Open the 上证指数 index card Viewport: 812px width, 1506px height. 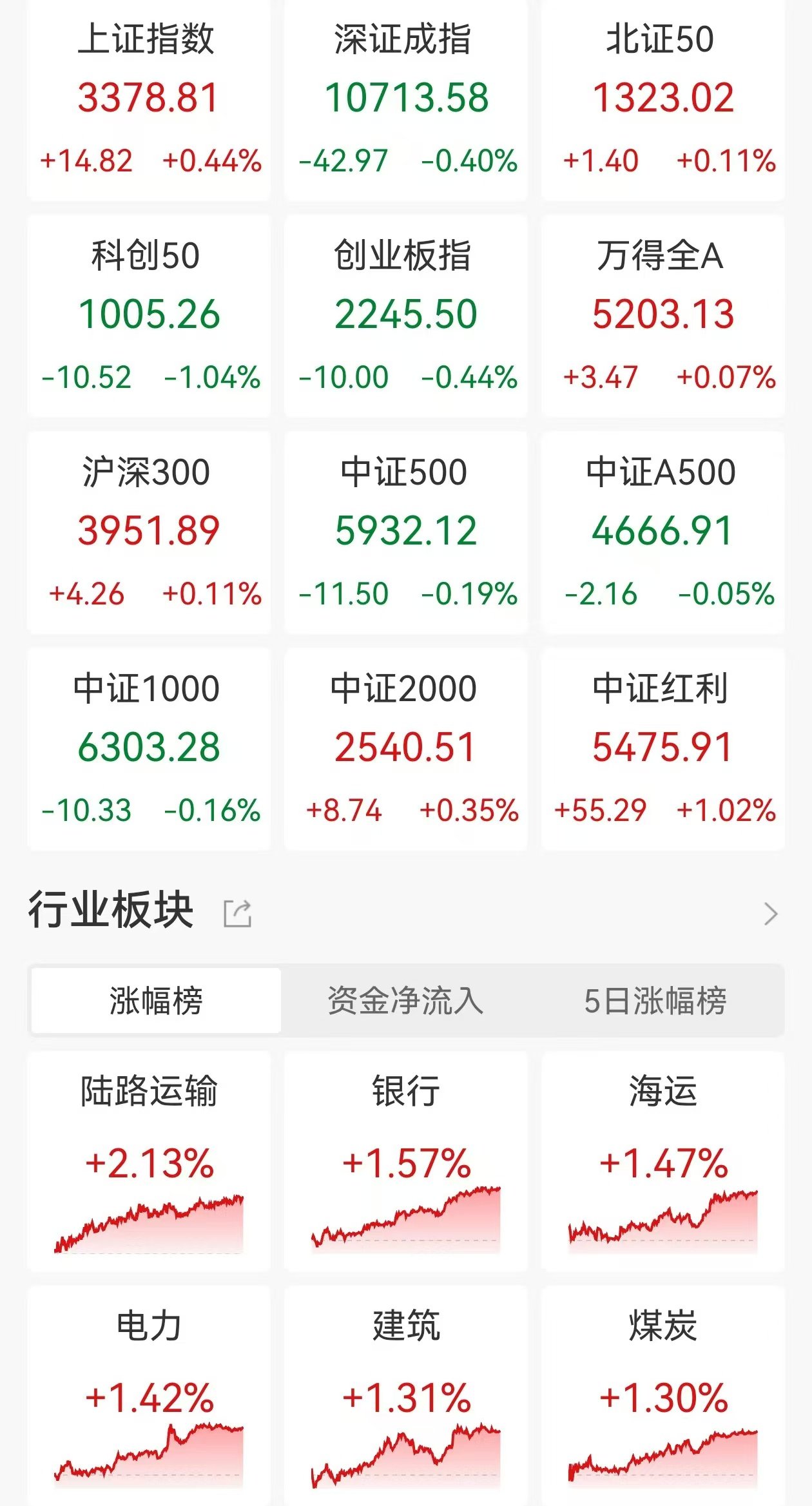[x=149, y=101]
